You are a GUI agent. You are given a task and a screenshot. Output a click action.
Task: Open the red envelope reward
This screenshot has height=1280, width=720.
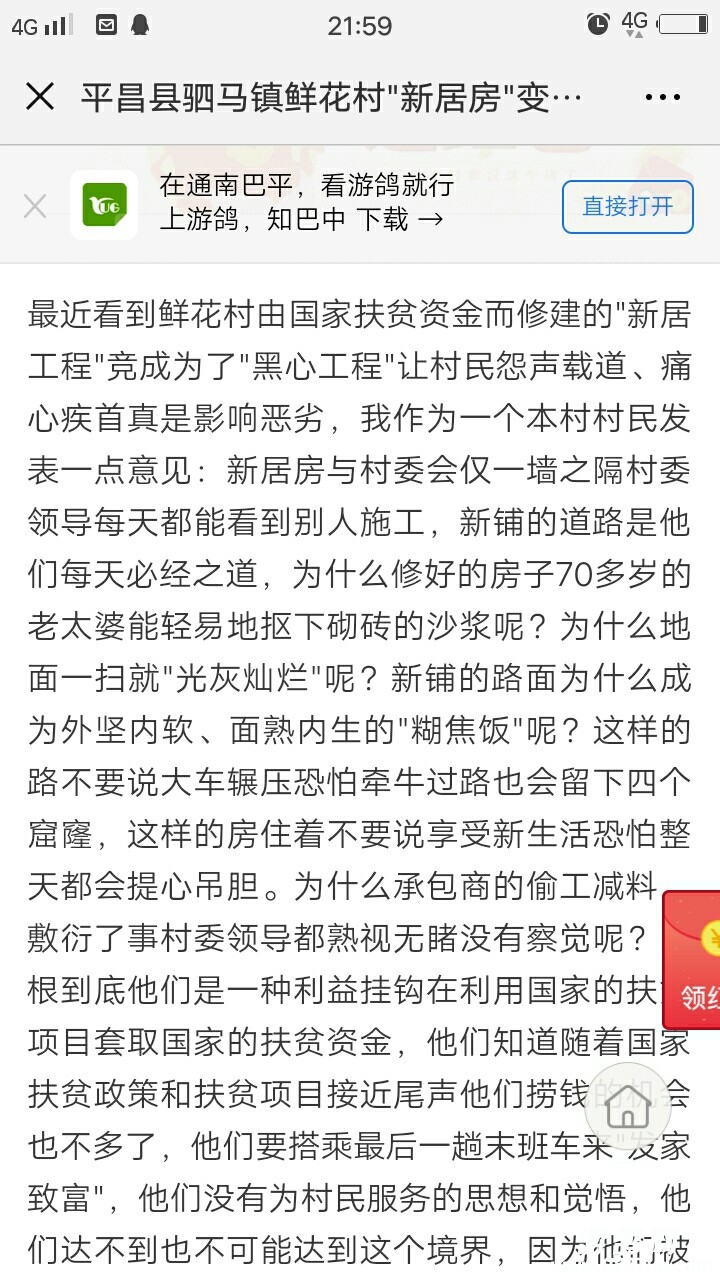click(693, 960)
